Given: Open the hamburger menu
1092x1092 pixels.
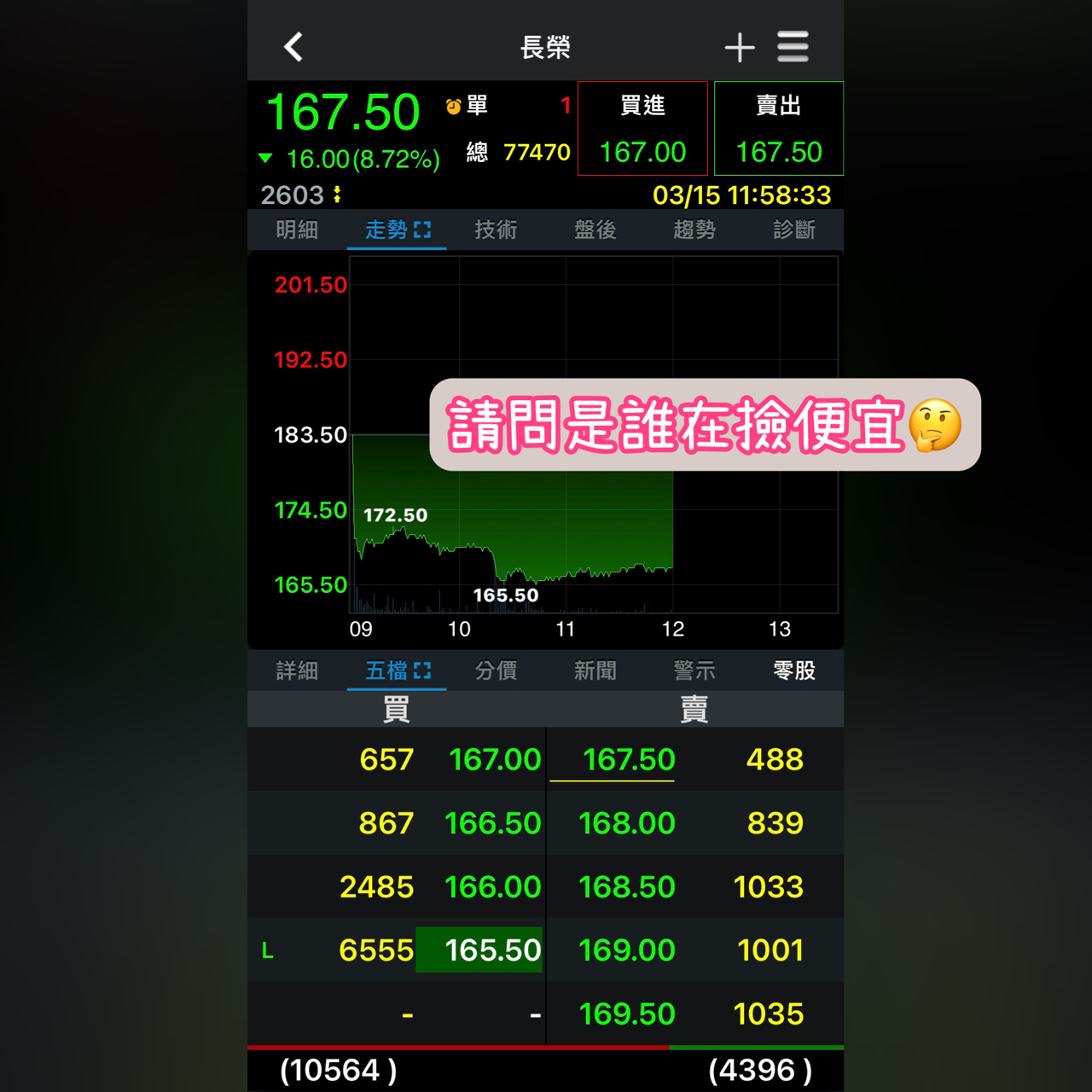Looking at the screenshot, I should [793, 47].
